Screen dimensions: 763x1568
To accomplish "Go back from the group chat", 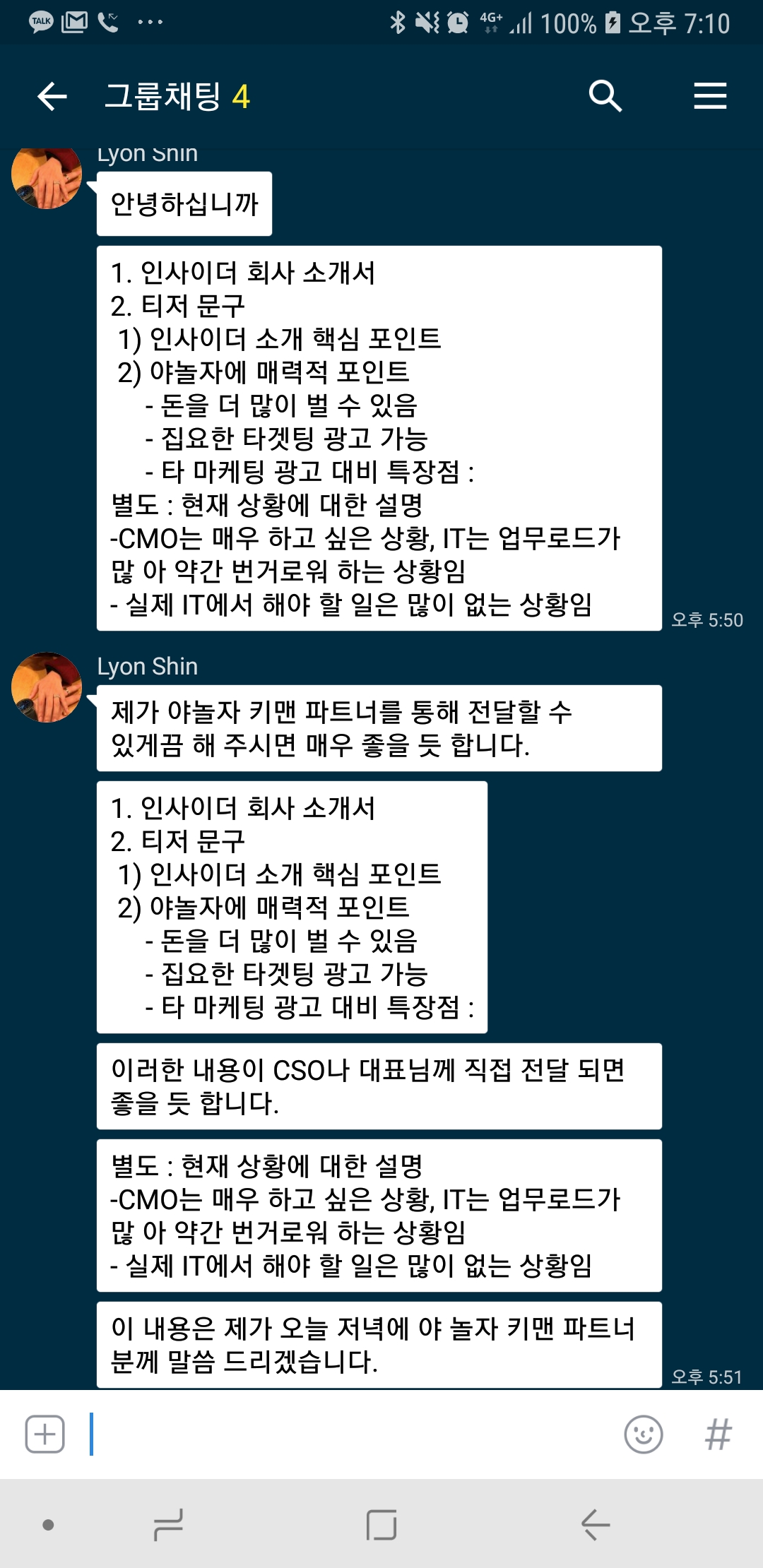I will tap(52, 96).
